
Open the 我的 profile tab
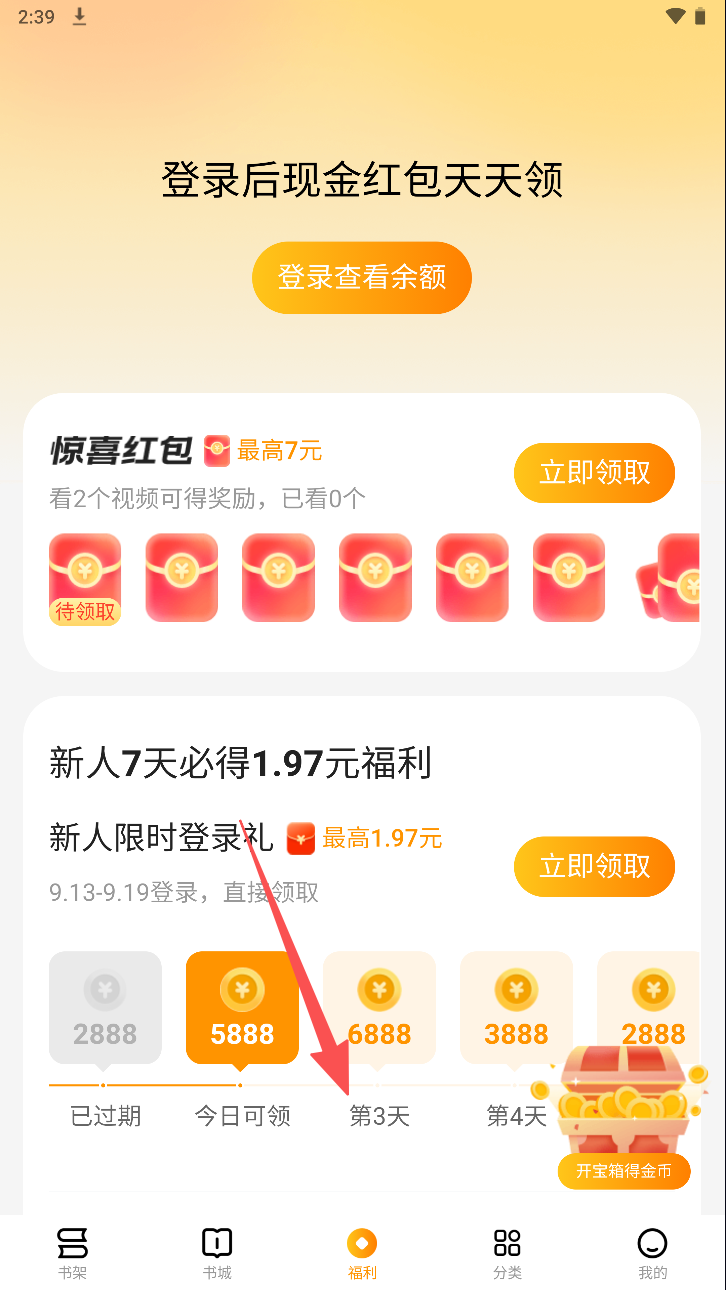point(652,1252)
